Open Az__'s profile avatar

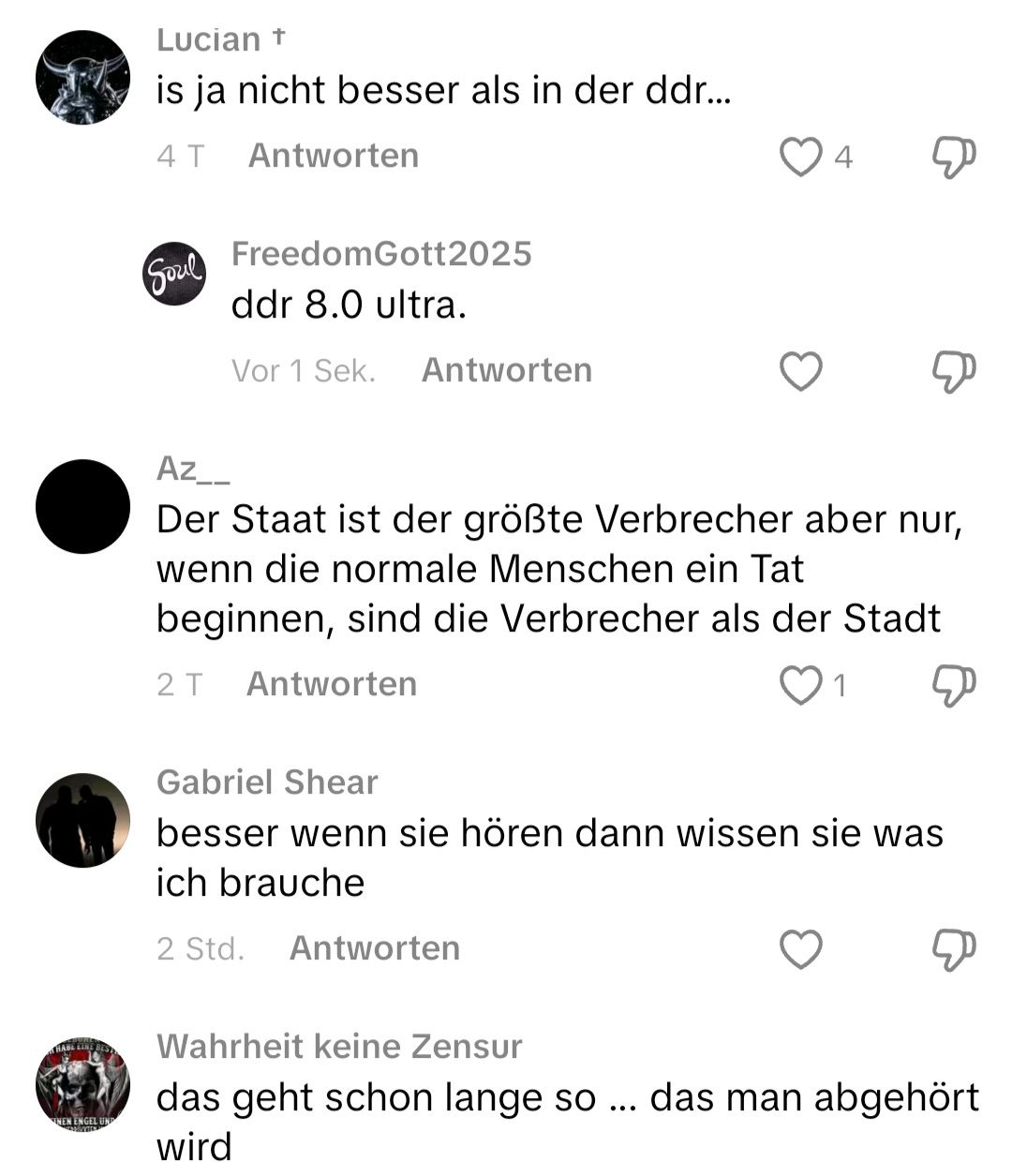[82, 506]
